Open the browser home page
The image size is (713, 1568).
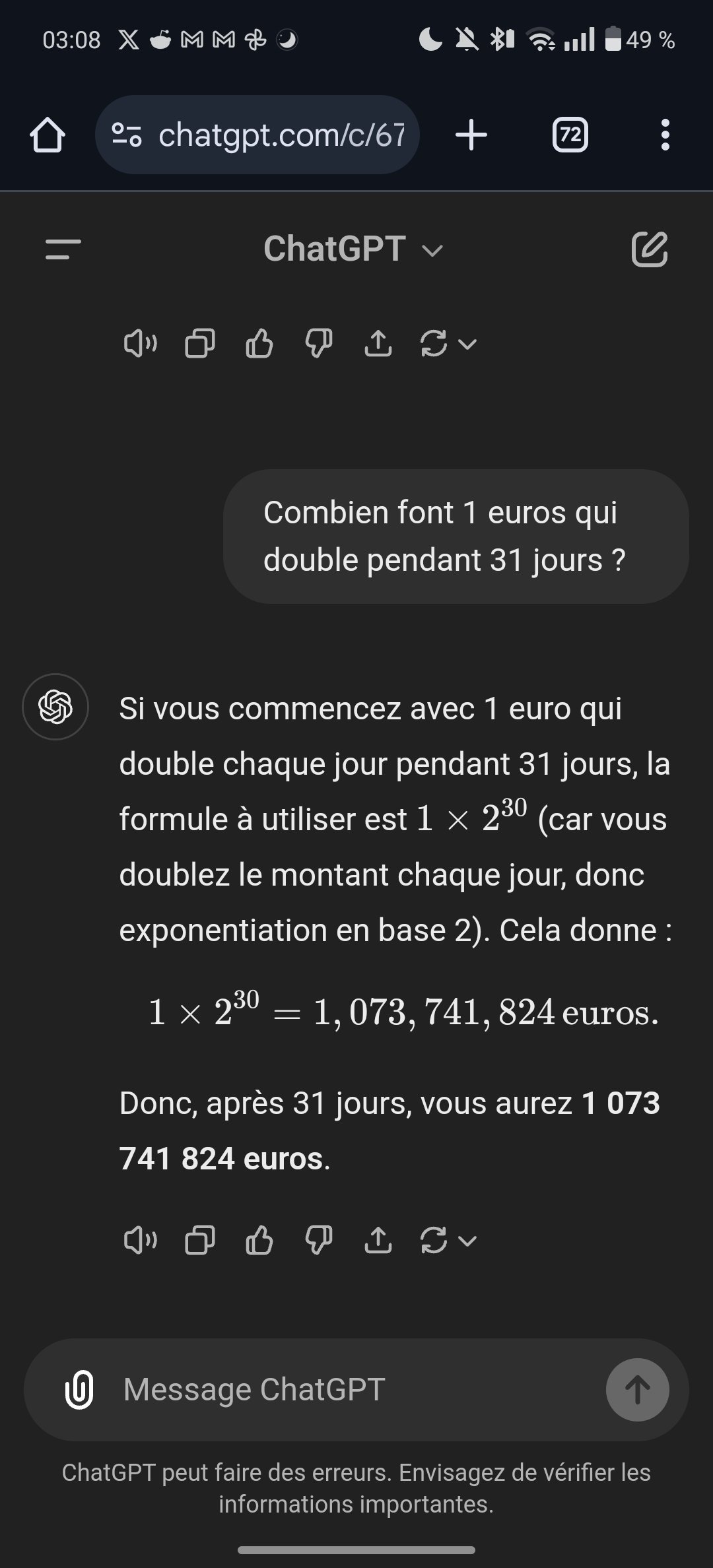(x=48, y=135)
